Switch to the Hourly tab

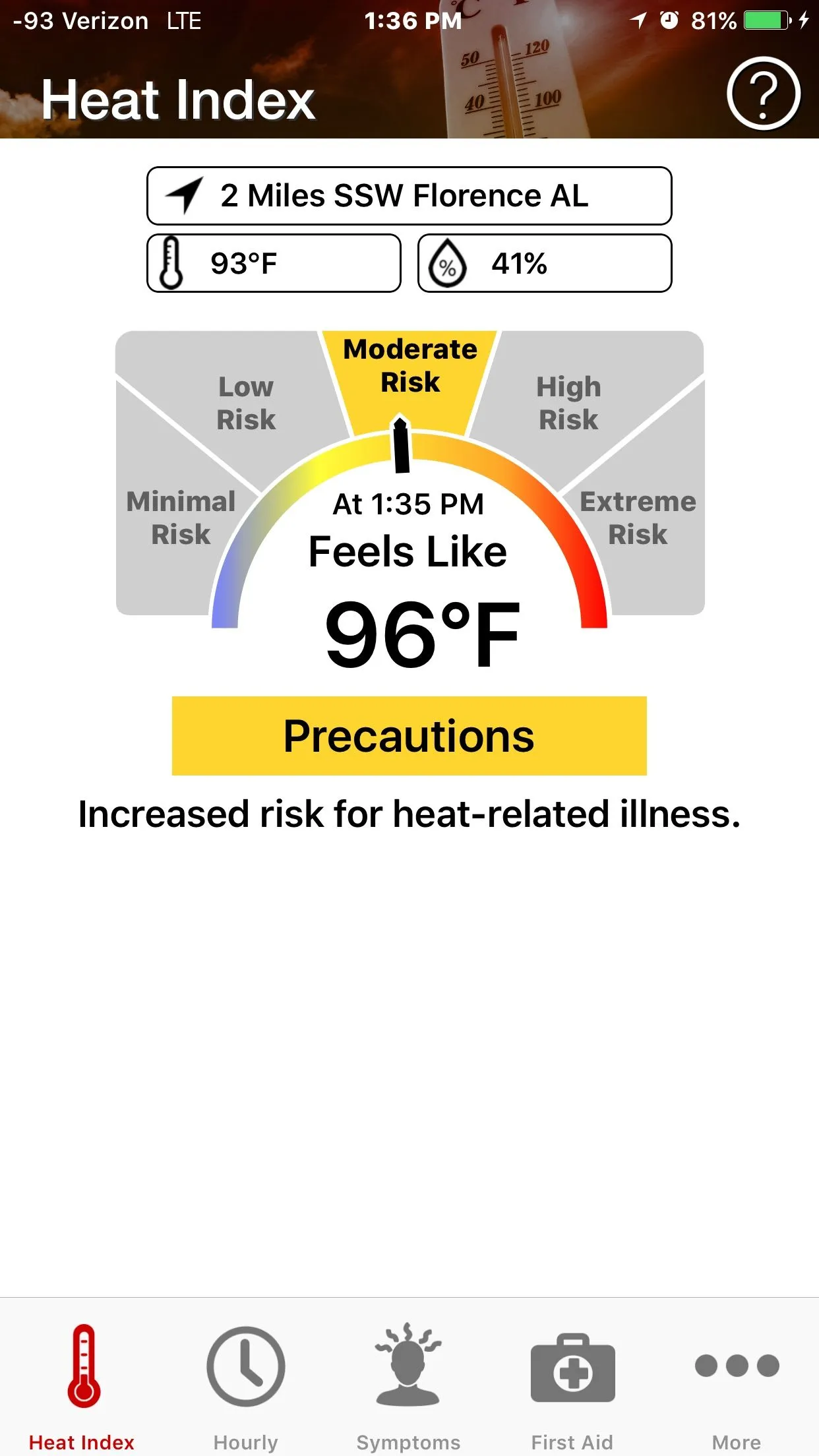(245, 1385)
